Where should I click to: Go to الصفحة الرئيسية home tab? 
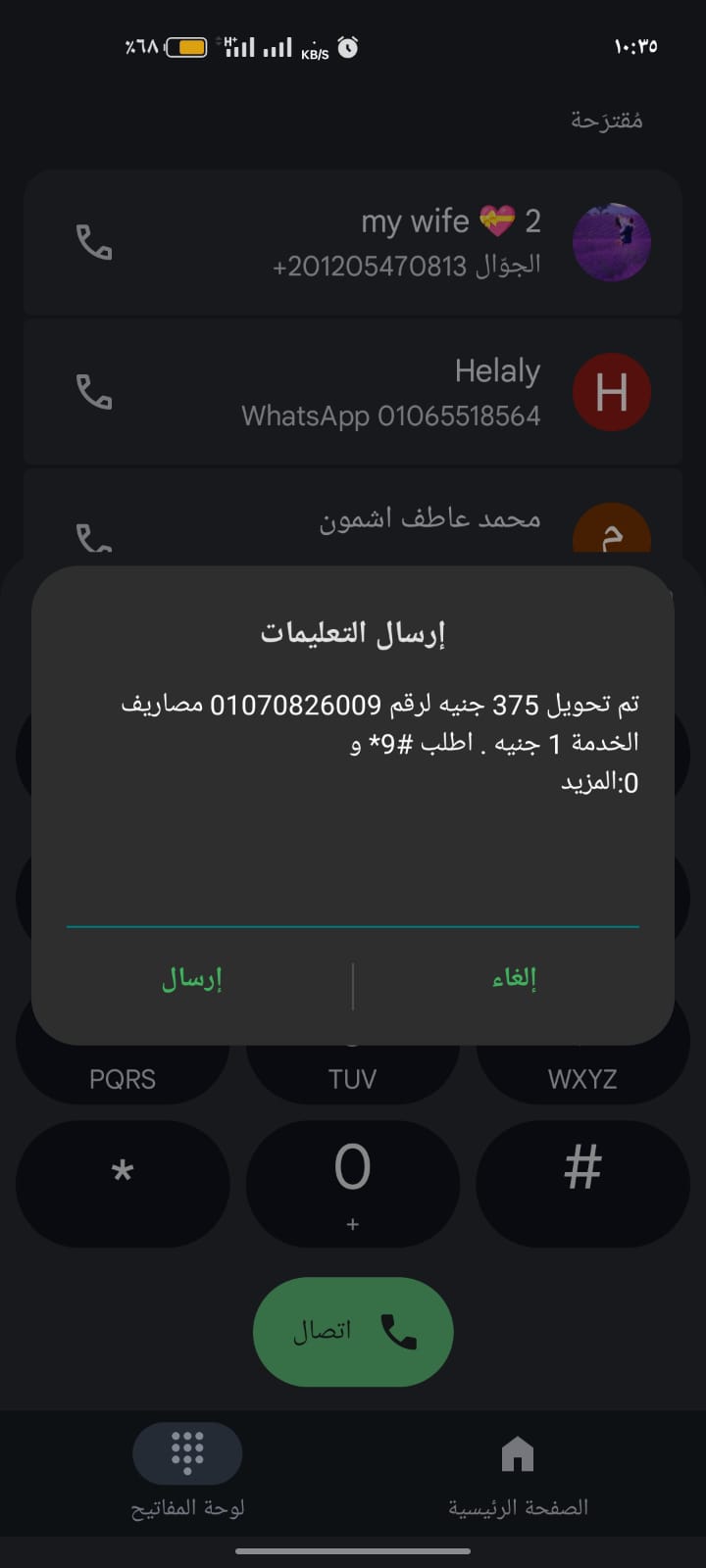coord(518,1470)
